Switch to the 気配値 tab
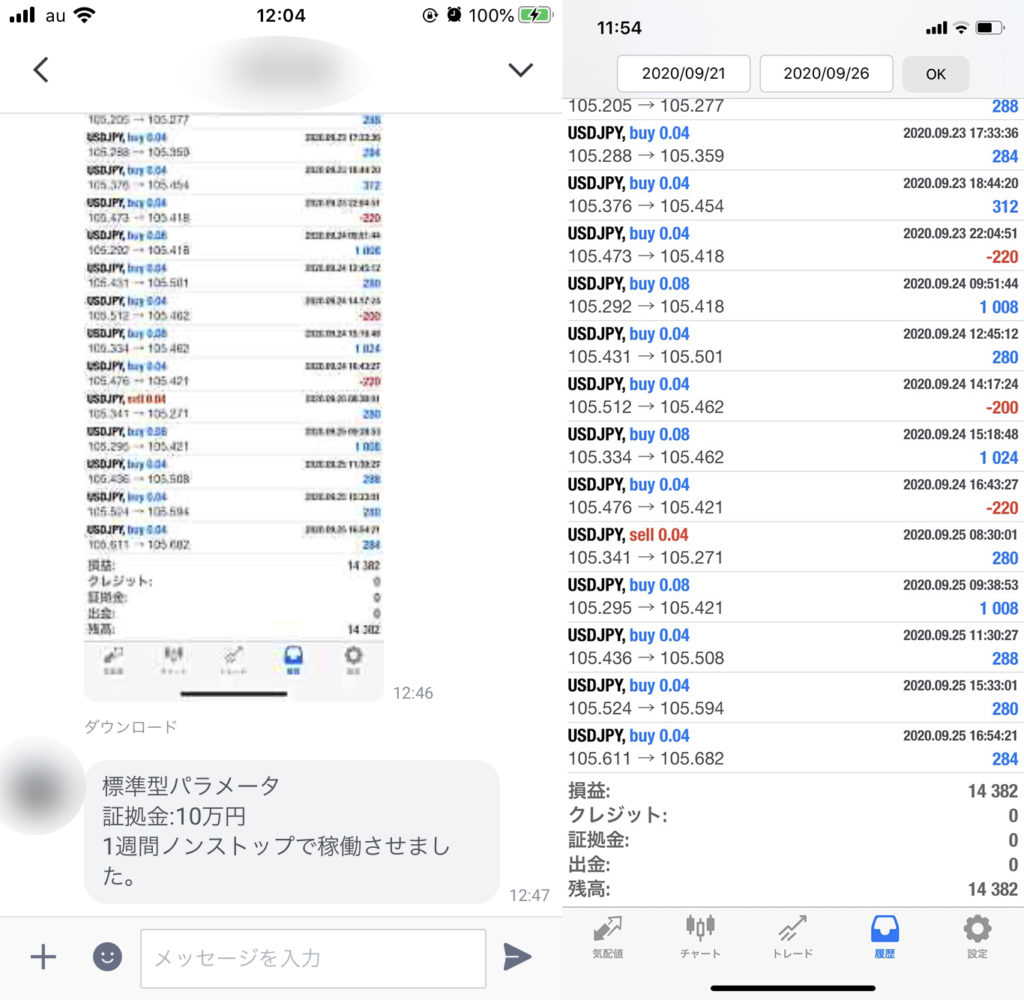 [609, 937]
